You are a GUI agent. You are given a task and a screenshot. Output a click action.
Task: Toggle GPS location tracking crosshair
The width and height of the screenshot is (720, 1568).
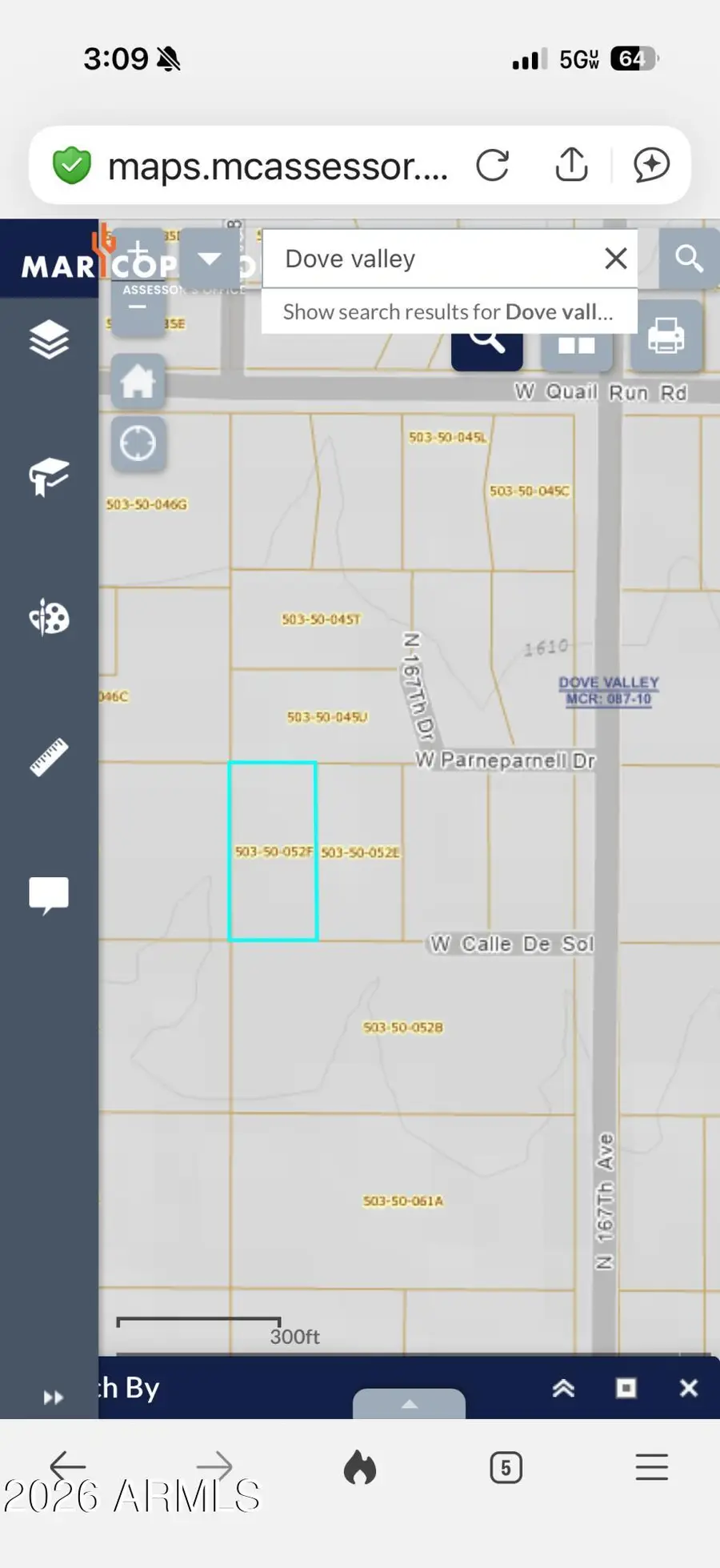(x=138, y=443)
